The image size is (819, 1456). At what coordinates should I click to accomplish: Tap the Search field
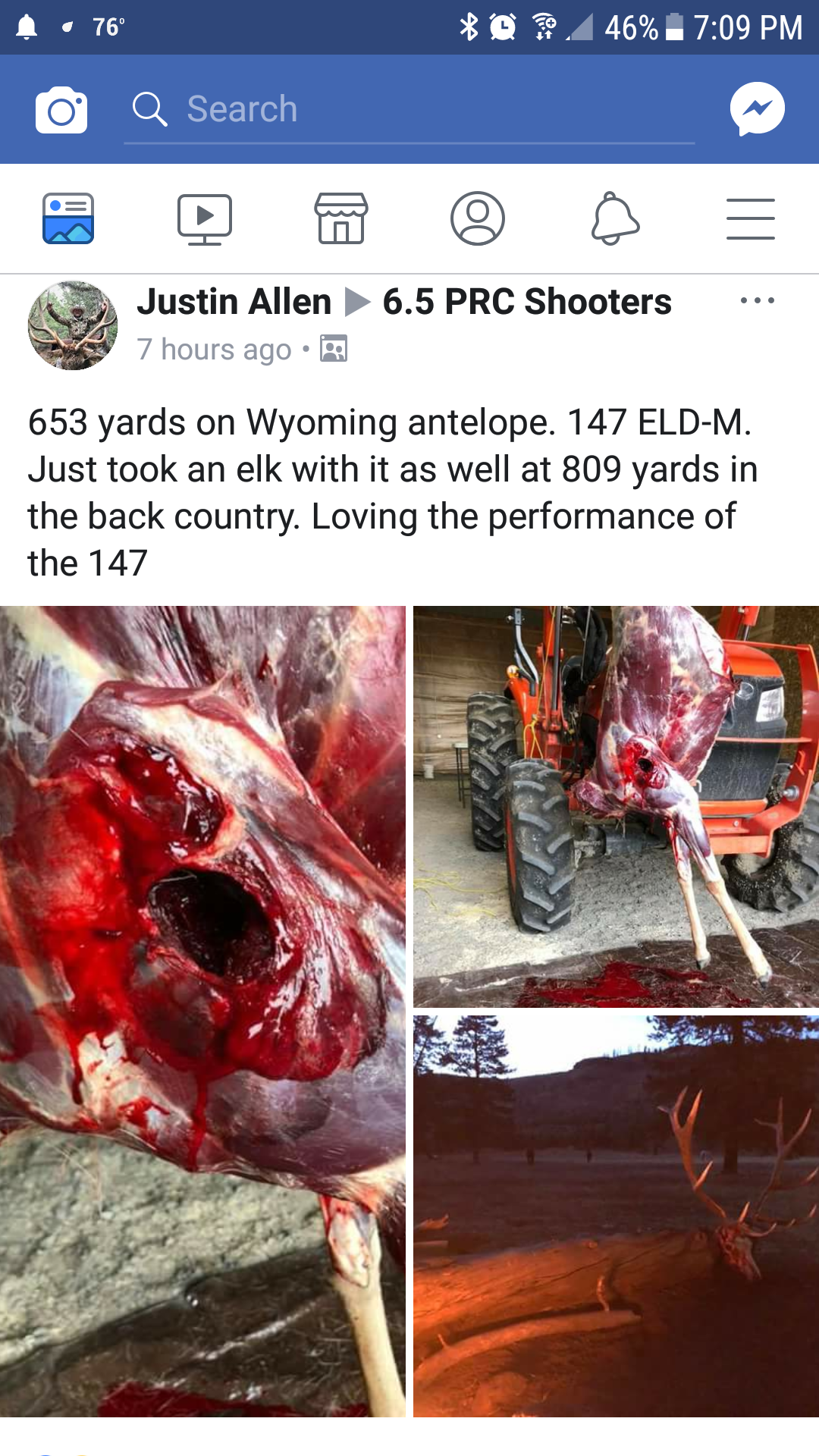click(409, 110)
